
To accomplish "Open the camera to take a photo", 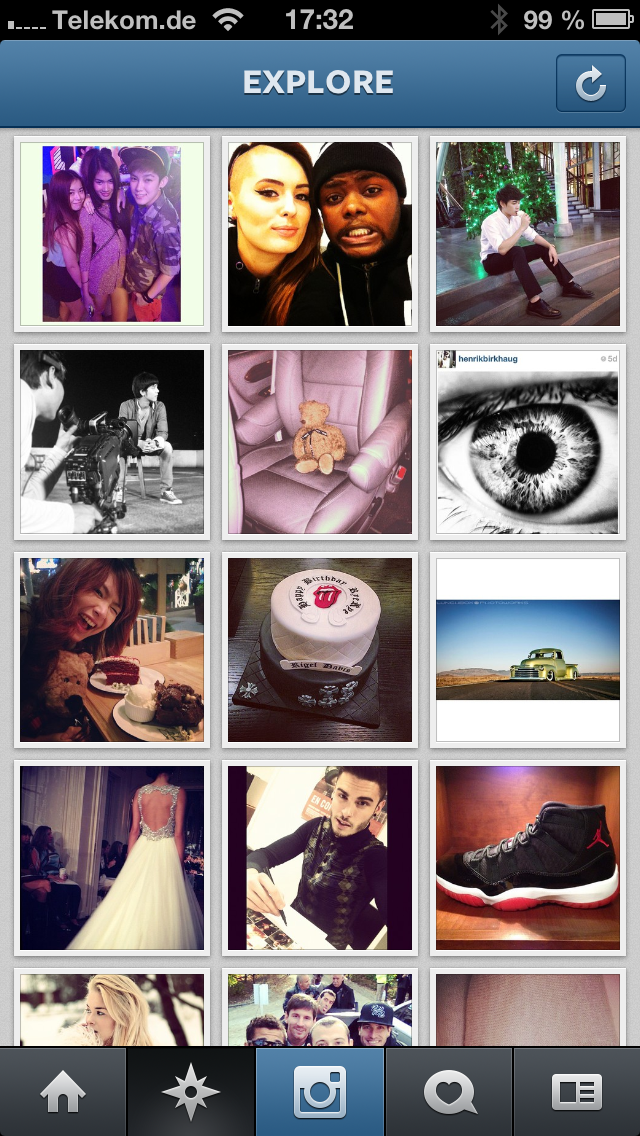I will click(x=320, y=1092).
